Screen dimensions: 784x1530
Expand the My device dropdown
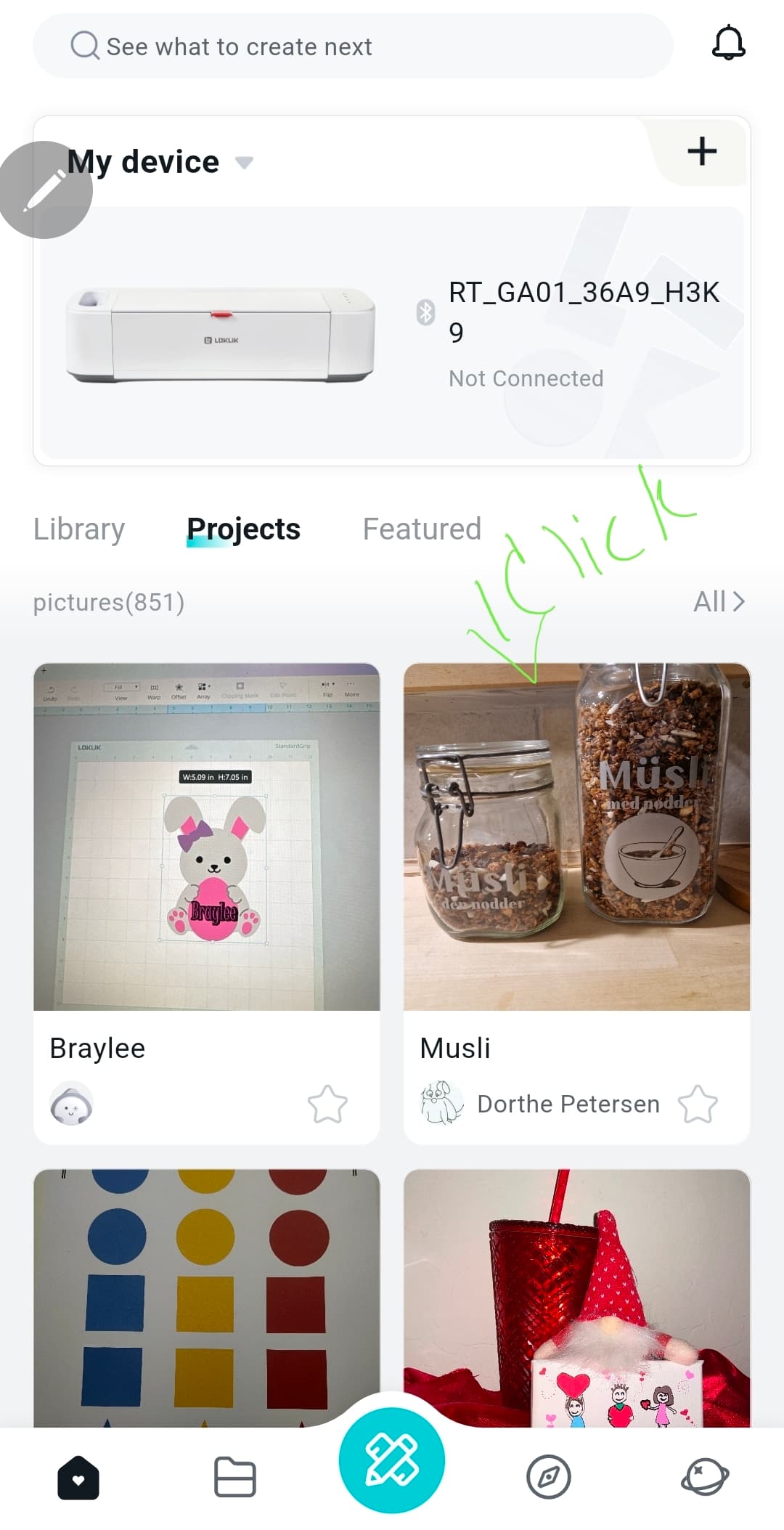(245, 163)
